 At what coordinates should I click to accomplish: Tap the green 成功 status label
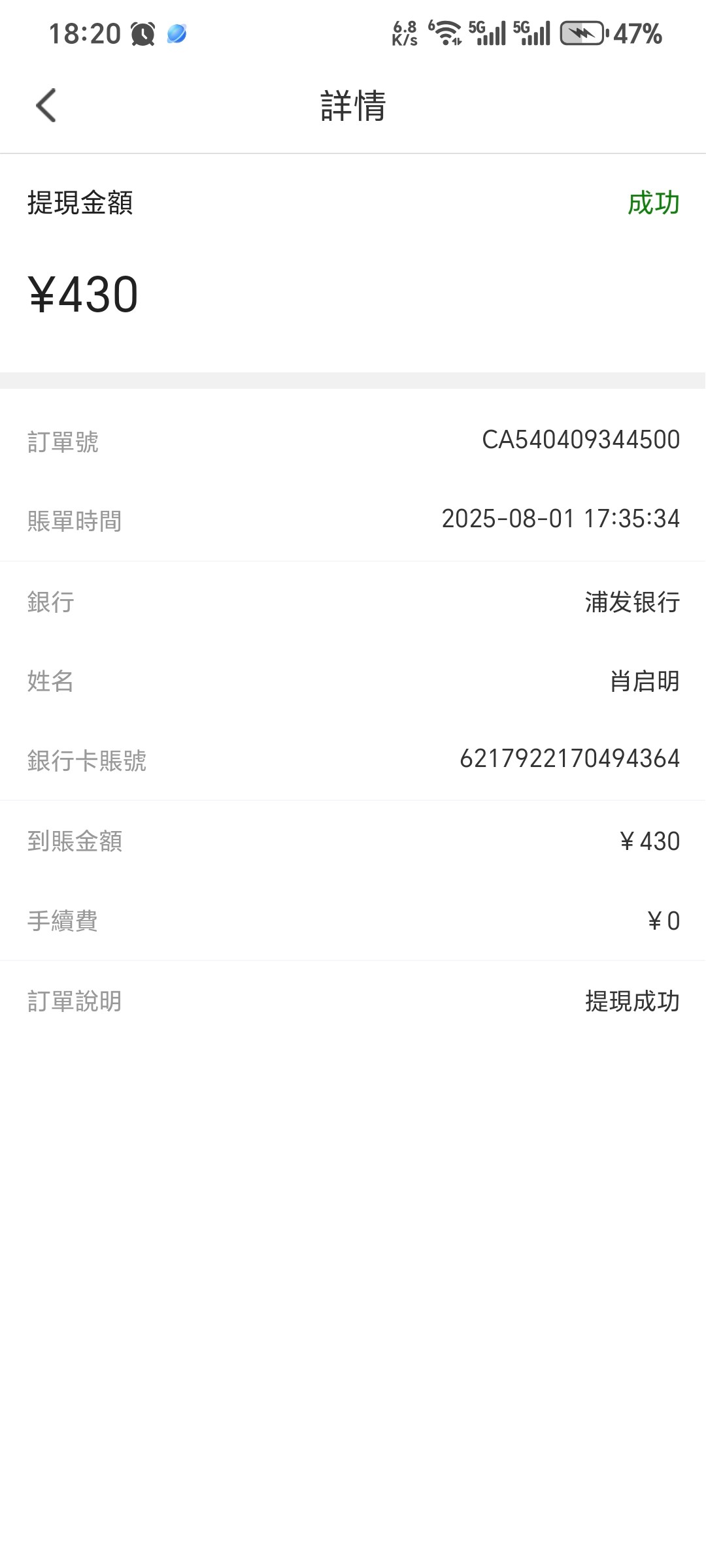point(652,204)
